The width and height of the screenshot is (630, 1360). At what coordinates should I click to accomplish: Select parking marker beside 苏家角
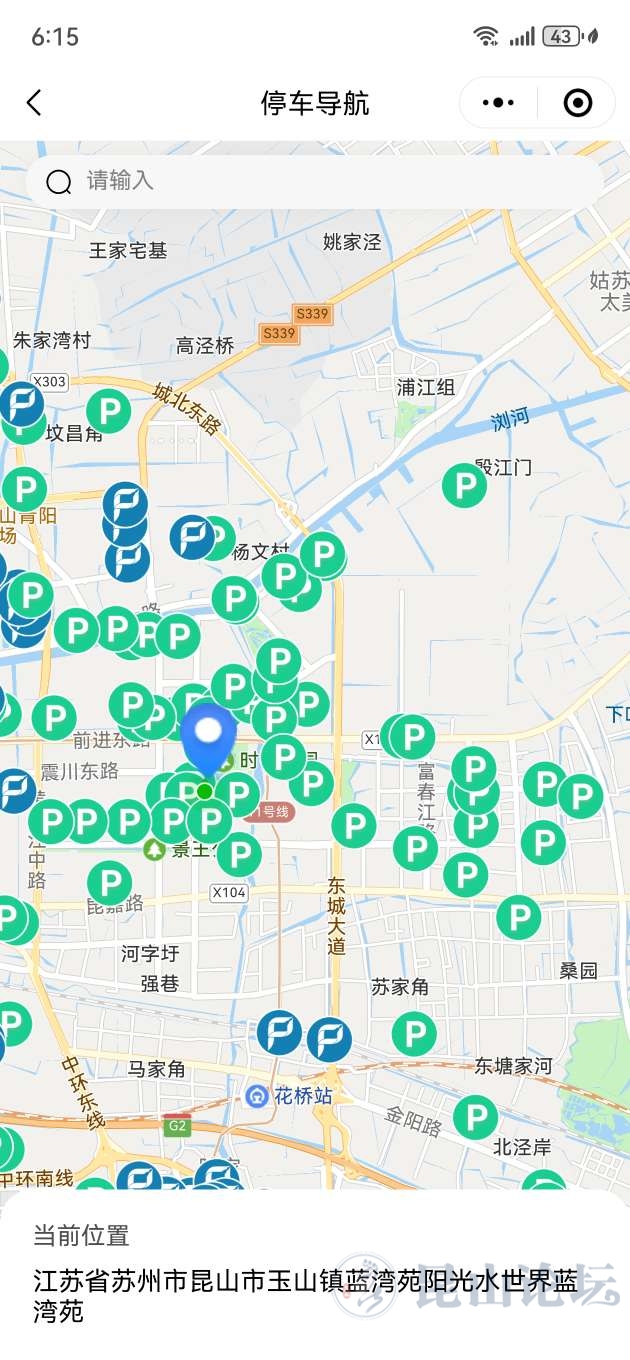click(414, 1033)
